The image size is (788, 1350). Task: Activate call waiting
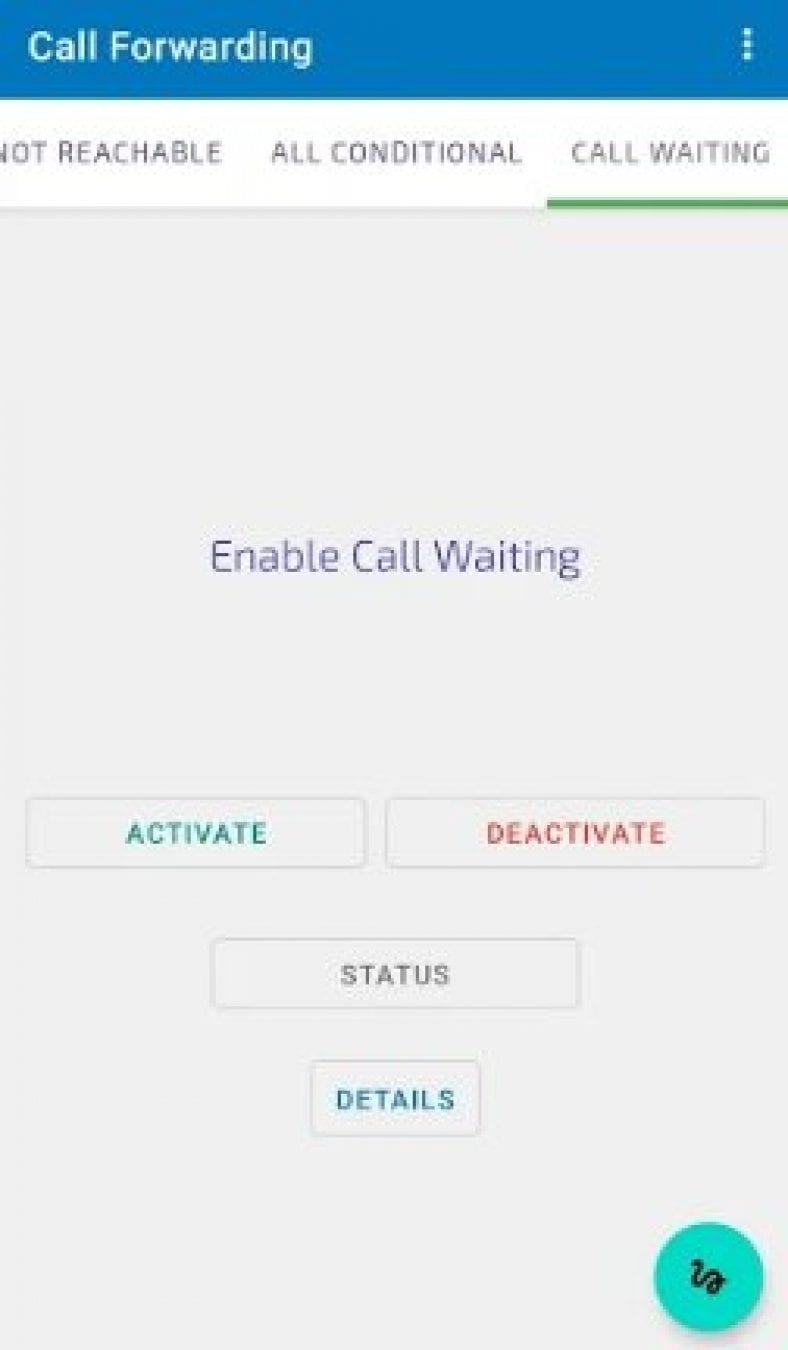pos(196,833)
